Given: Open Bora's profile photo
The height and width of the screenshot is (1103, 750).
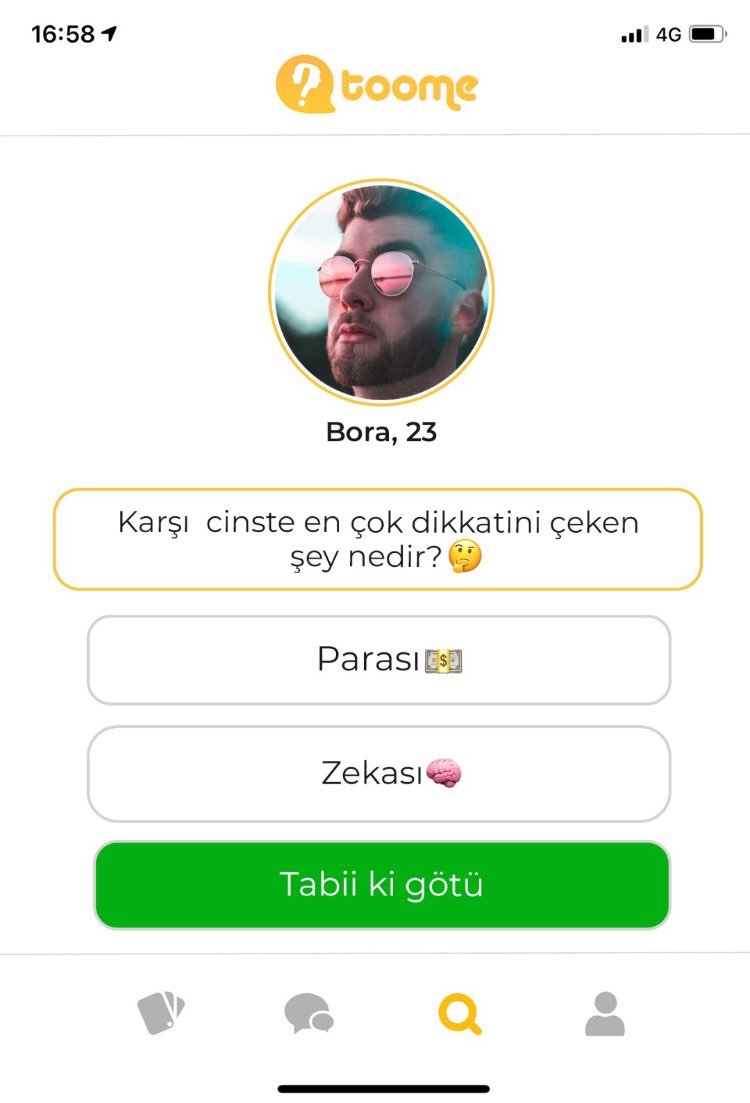Looking at the screenshot, I should click(x=381, y=292).
